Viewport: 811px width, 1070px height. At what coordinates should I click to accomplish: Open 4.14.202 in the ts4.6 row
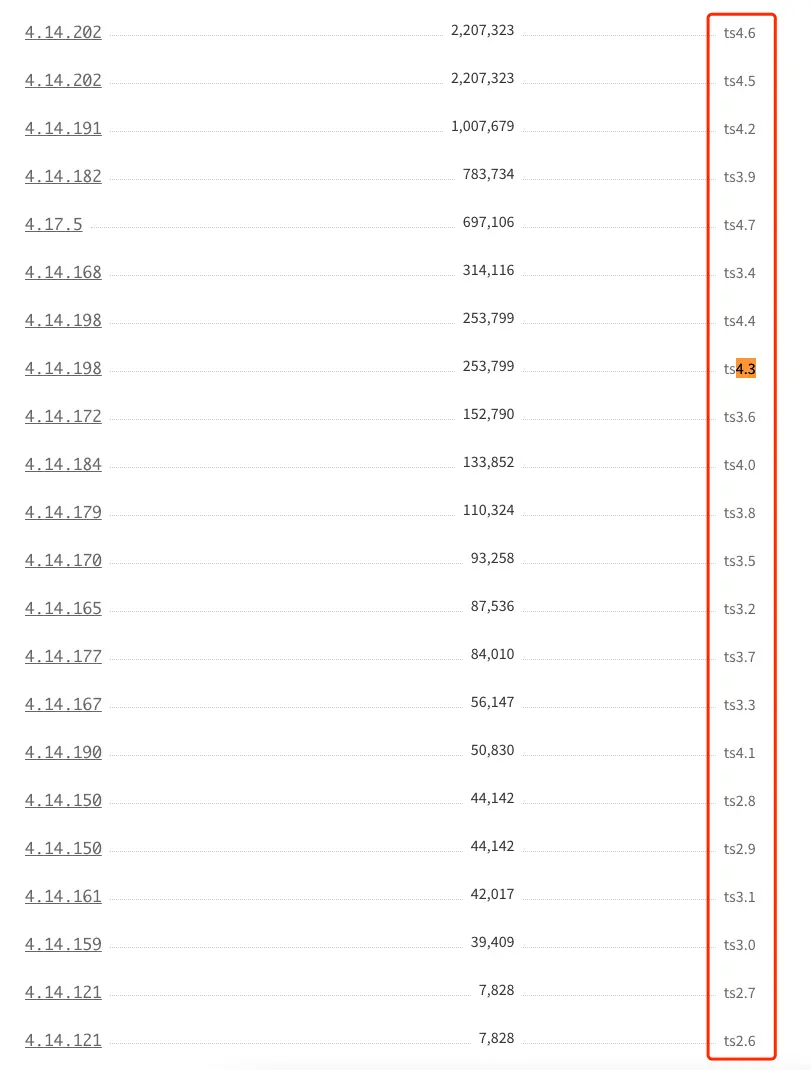63,33
